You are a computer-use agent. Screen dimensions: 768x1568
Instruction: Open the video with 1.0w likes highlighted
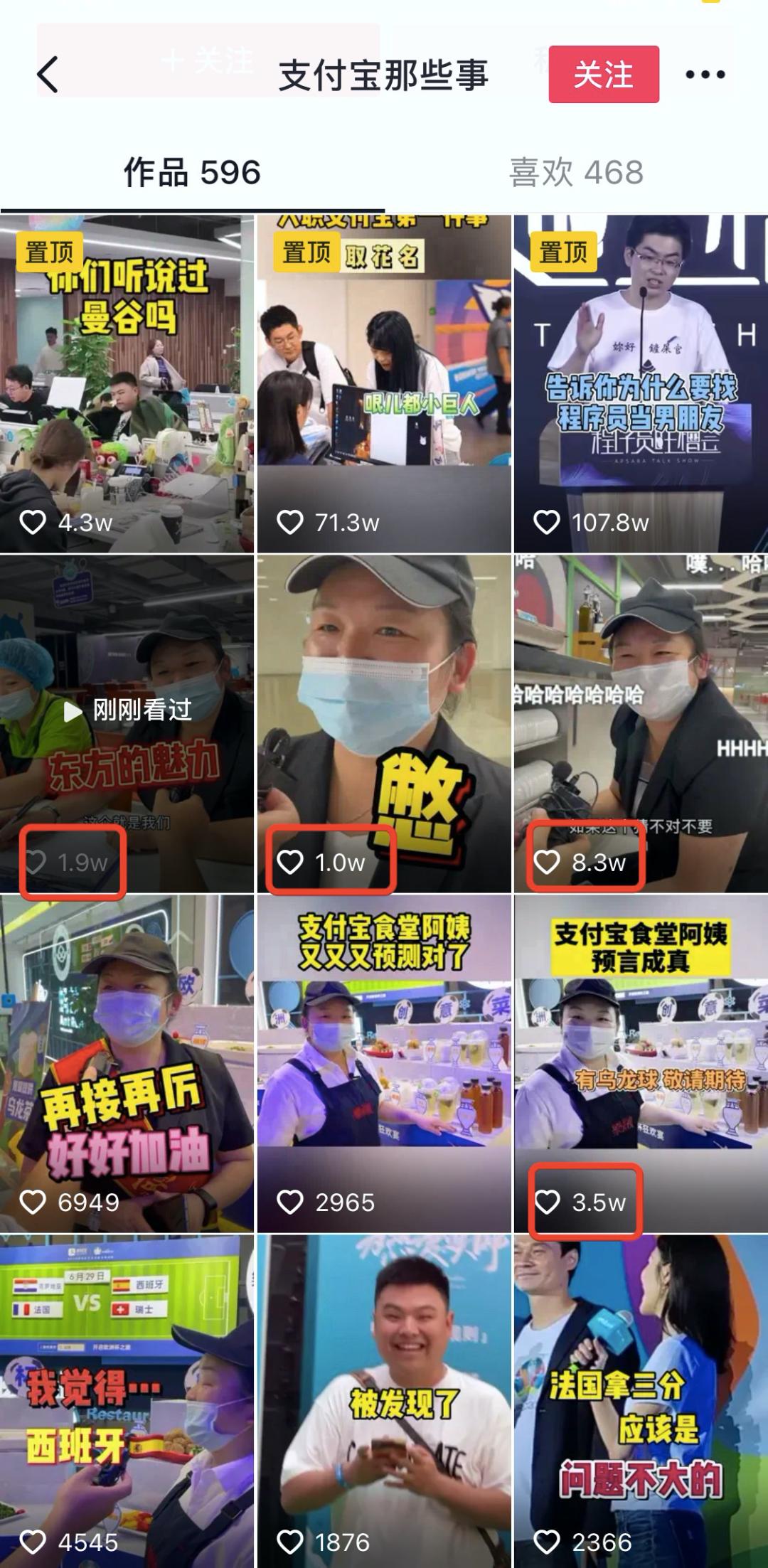(384, 711)
